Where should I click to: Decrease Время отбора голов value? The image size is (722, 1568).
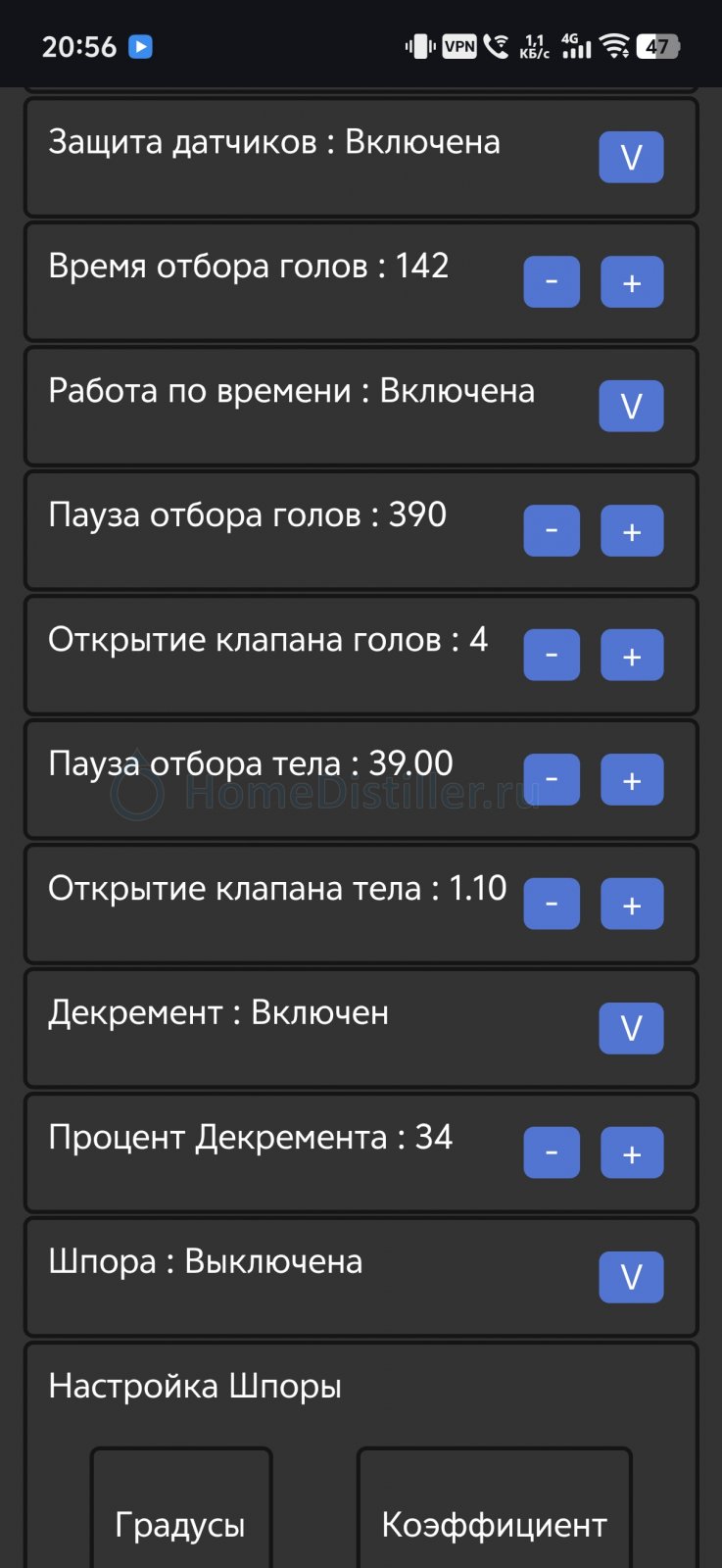coord(552,282)
